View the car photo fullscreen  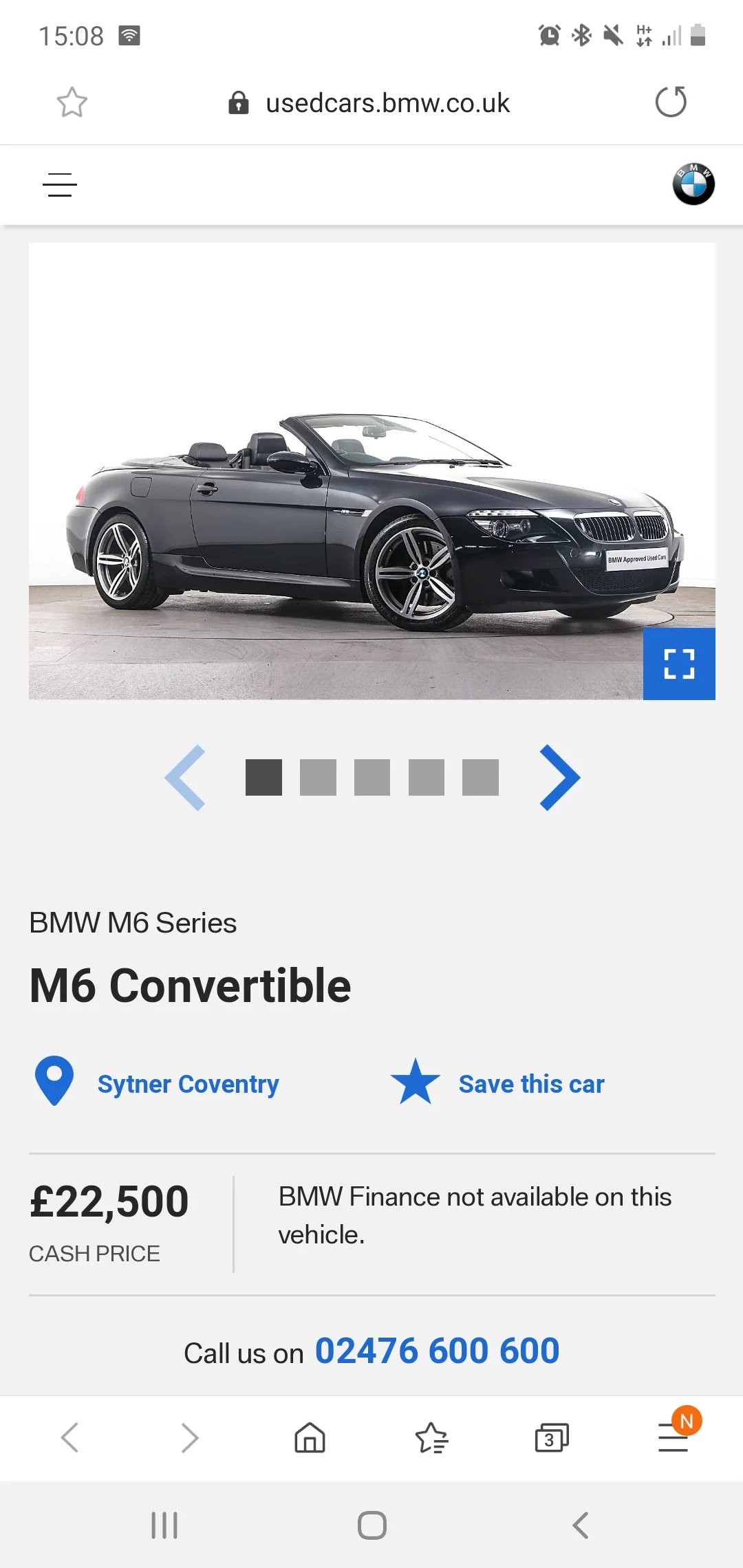click(679, 664)
